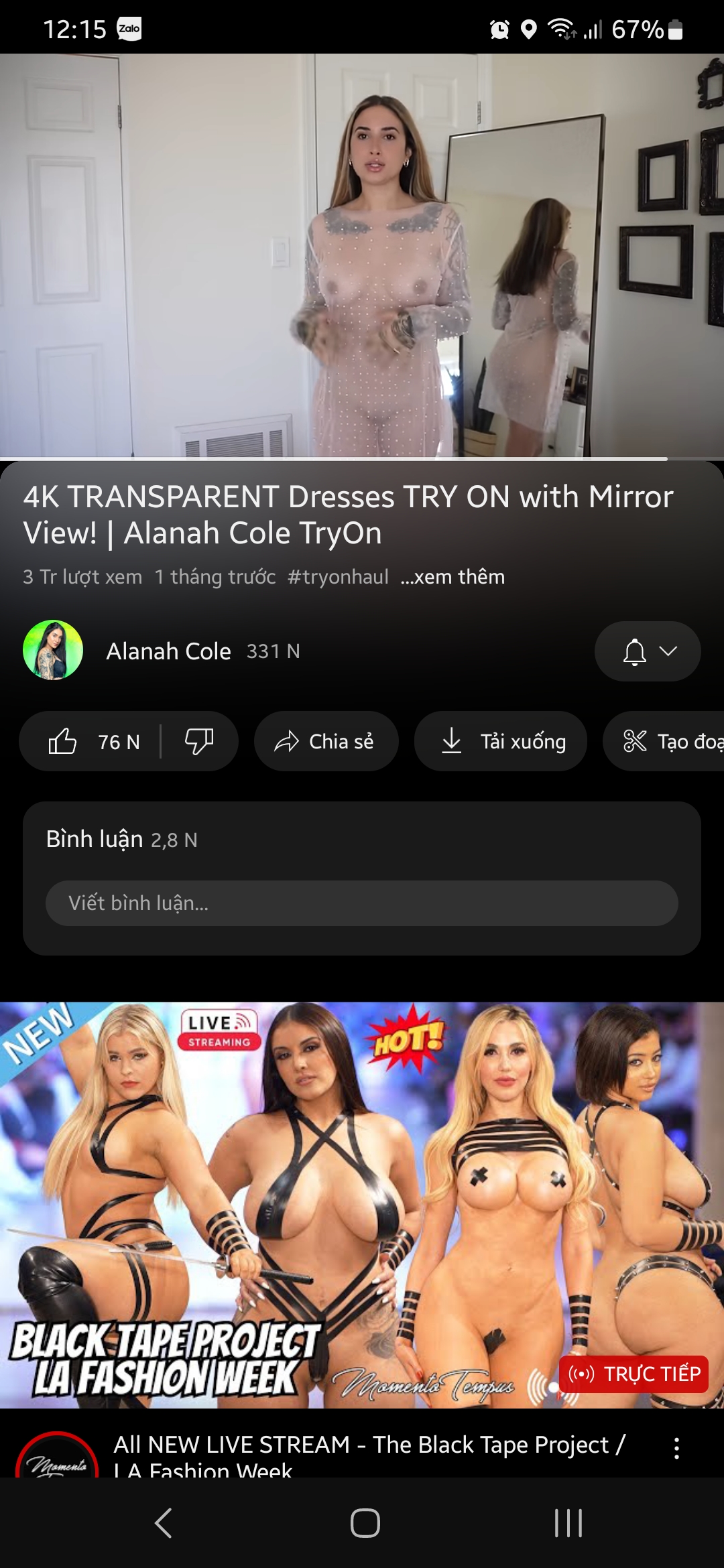This screenshot has height=1568, width=724.
Task: Open options menu for the live stream
Action: click(x=676, y=1448)
